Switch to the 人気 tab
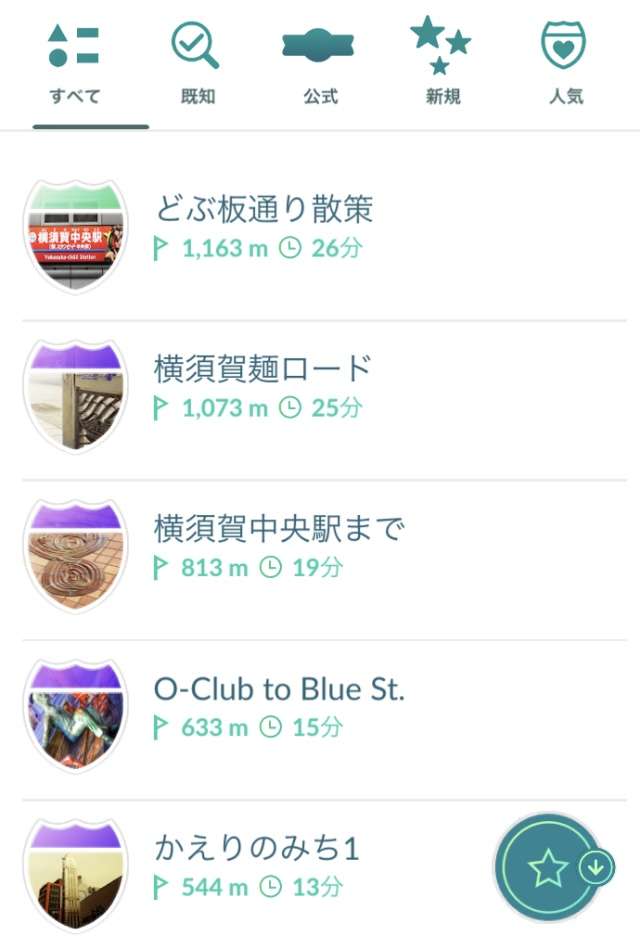 click(x=563, y=65)
